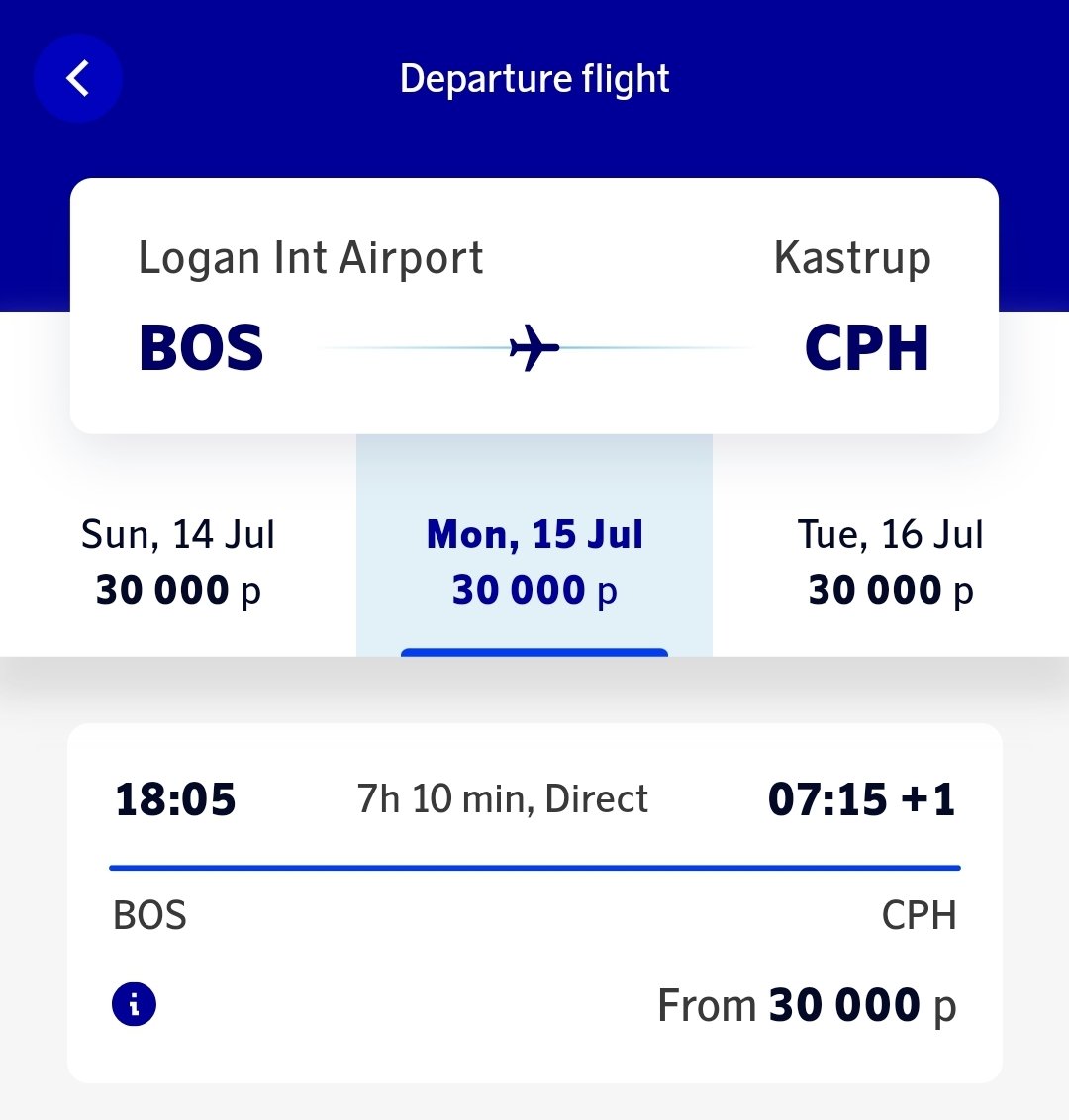
Task: Switch to the Tue, 16 Jul date
Action: (890, 561)
